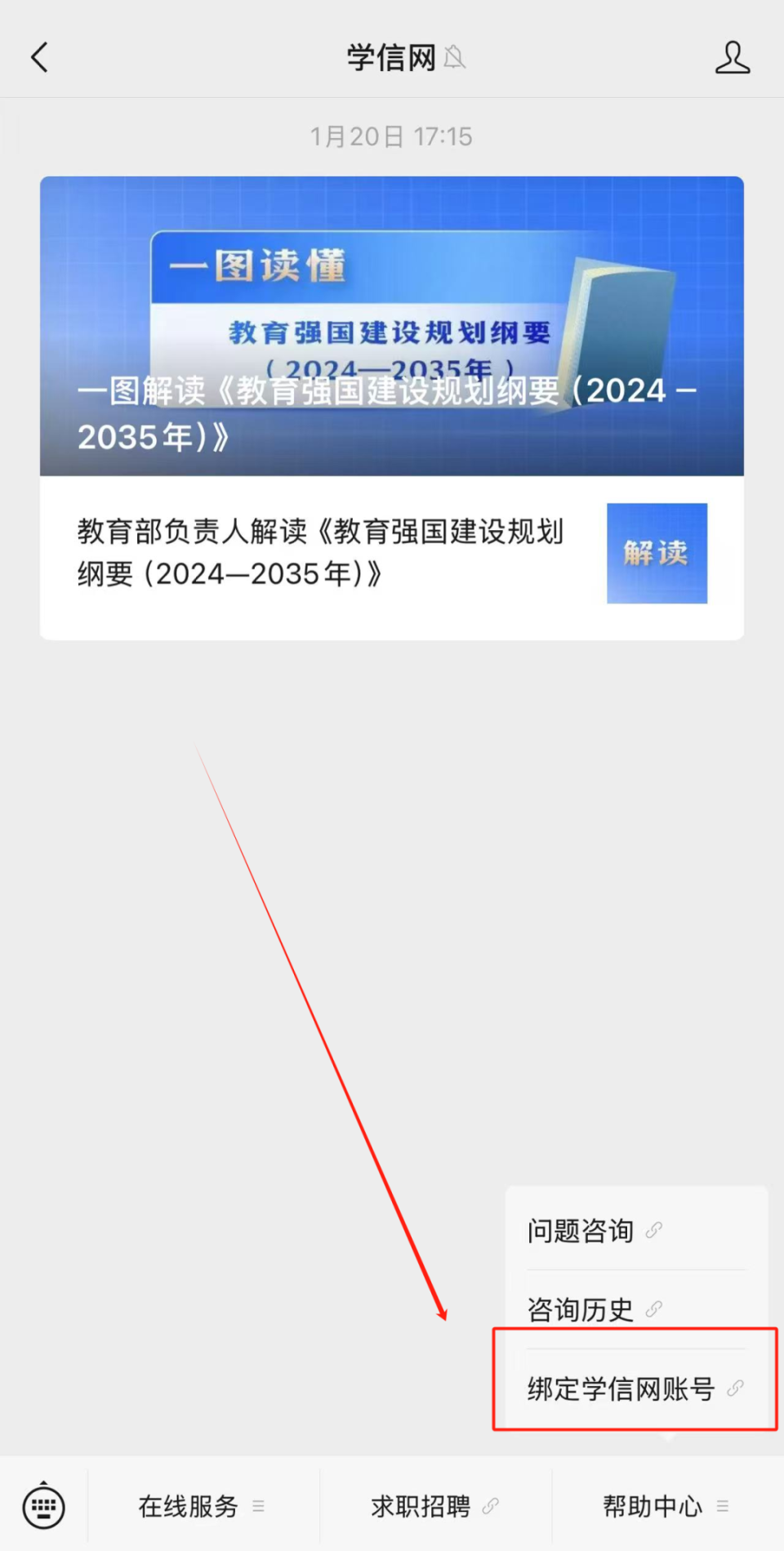Click the link icon next to 求职招聘
This screenshot has height=1551, width=784.
[x=492, y=1505]
